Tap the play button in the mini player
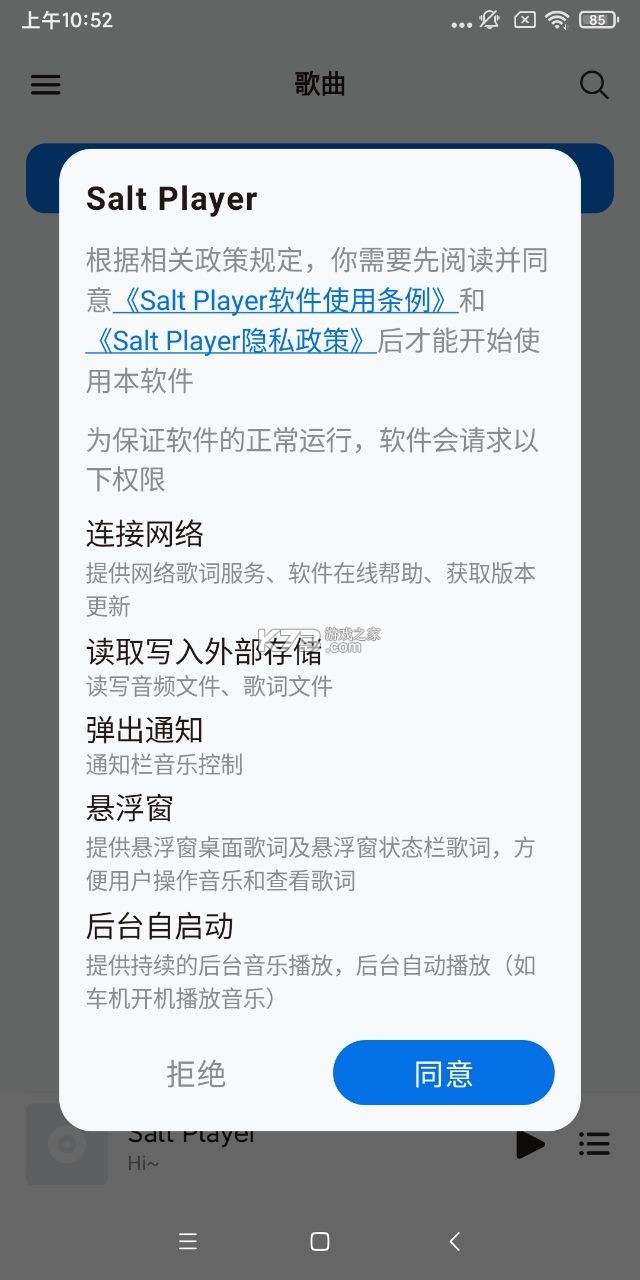Screen dimensions: 640x1280 (x=530, y=1144)
